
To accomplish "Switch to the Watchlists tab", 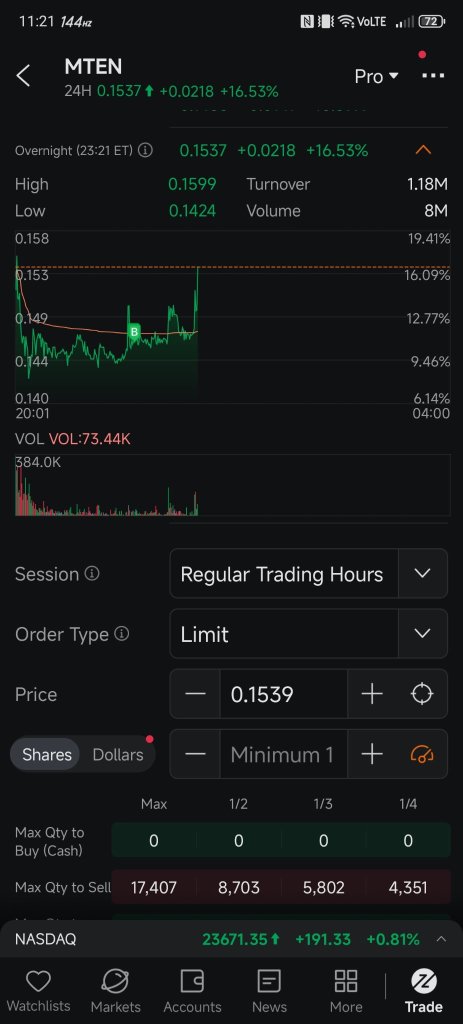I will [x=39, y=991].
